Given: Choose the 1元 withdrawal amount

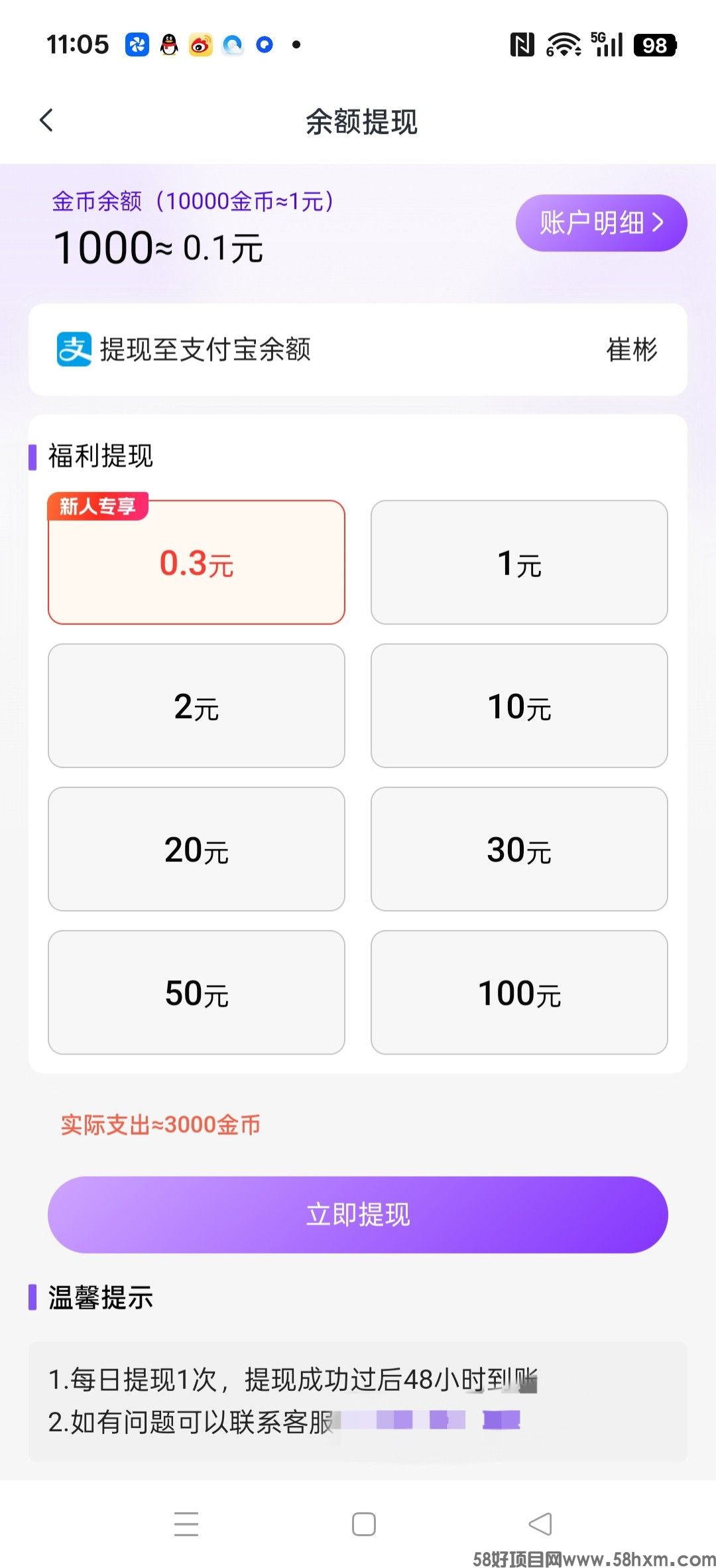Looking at the screenshot, I should click(519, 562).
